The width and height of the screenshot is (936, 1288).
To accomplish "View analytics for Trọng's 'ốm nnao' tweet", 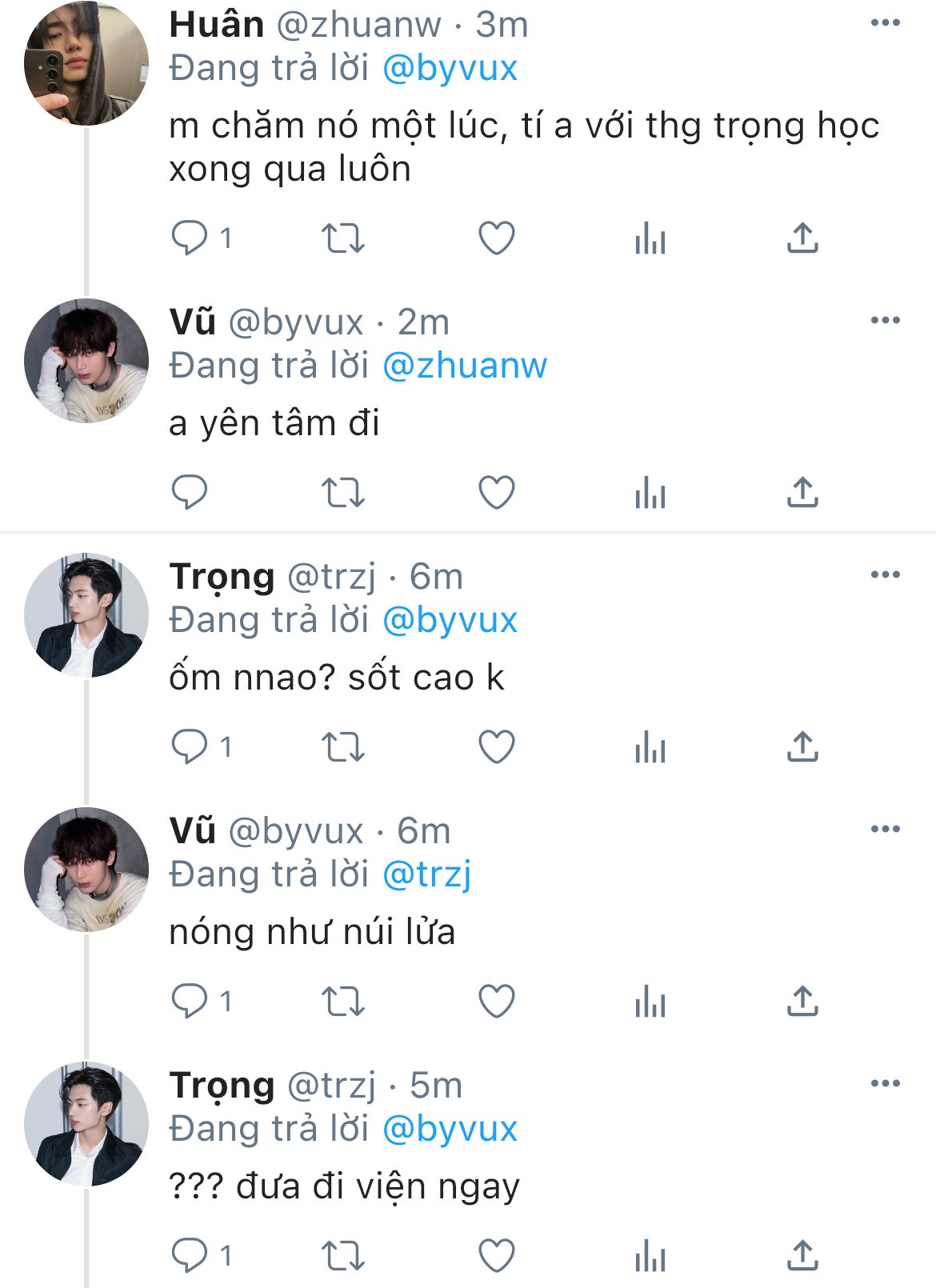I will point(650,747).
